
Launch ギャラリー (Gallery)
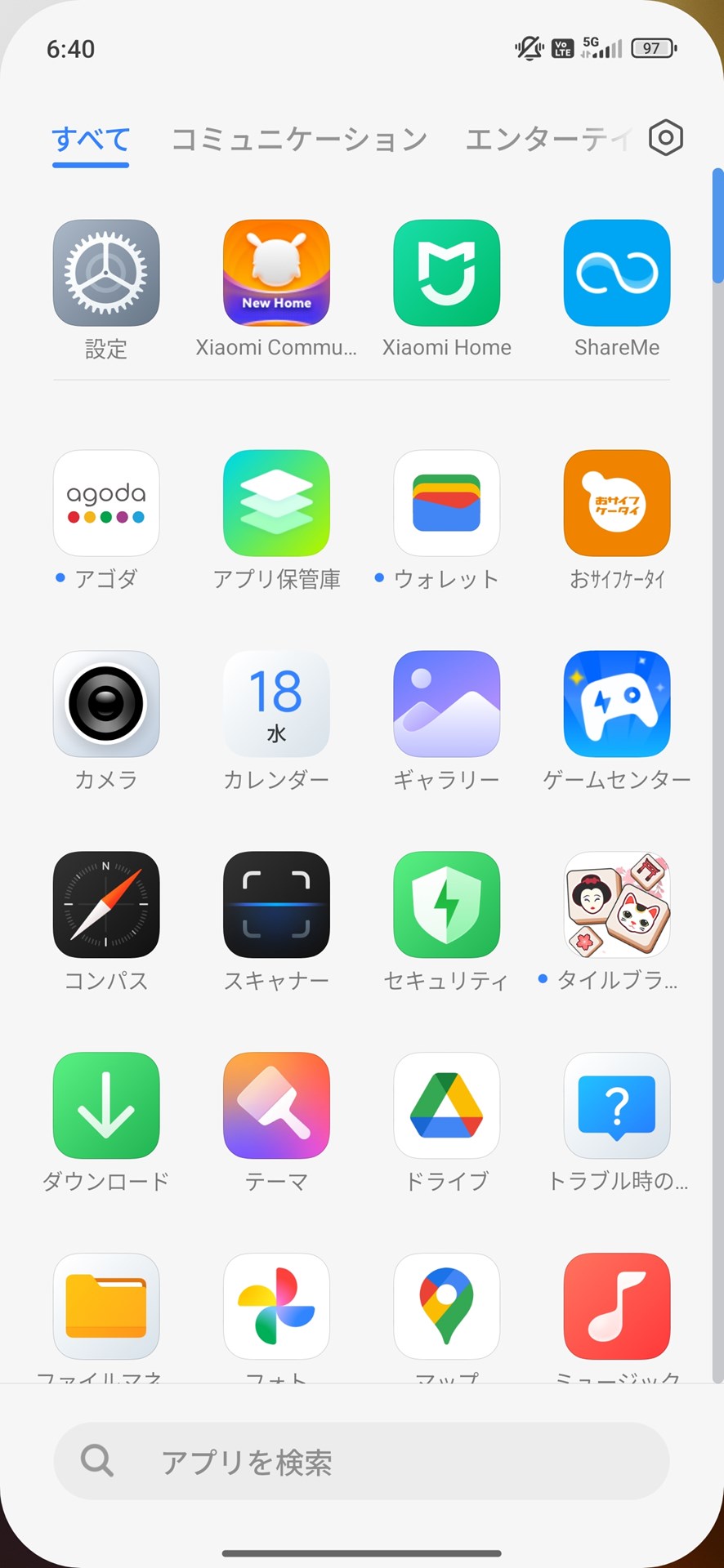(x=447, y=703)
